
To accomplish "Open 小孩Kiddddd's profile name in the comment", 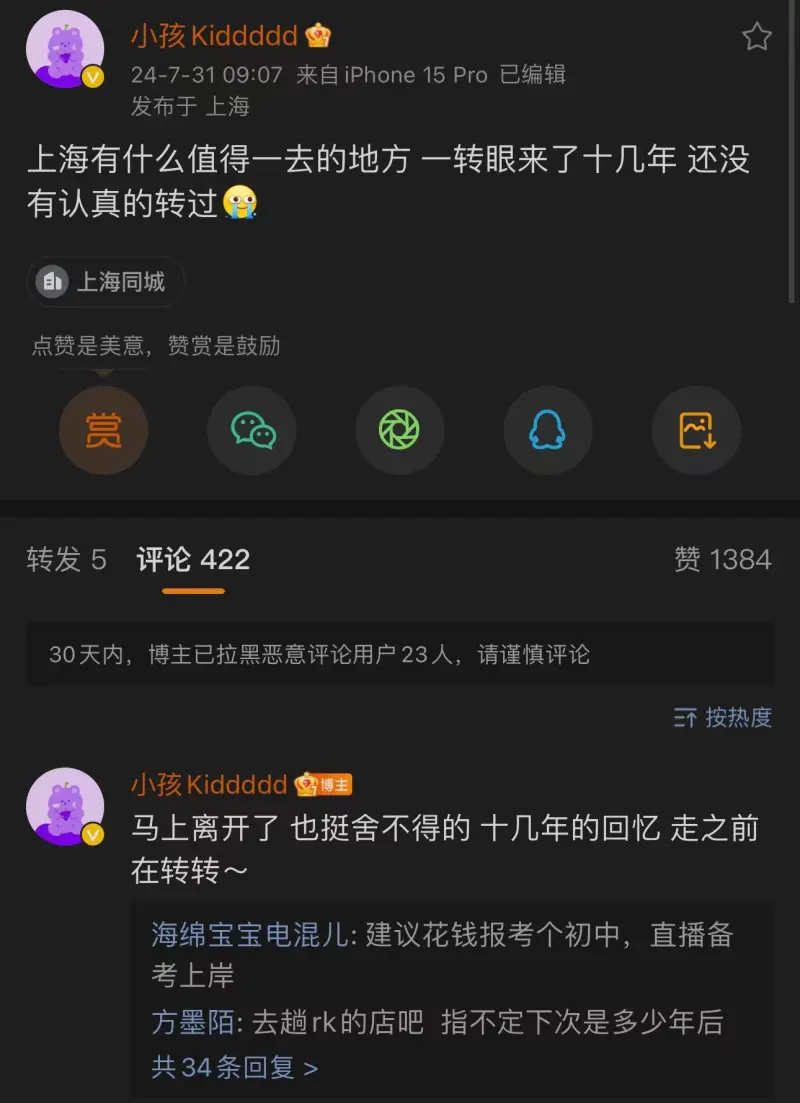I will coord(209,784).
